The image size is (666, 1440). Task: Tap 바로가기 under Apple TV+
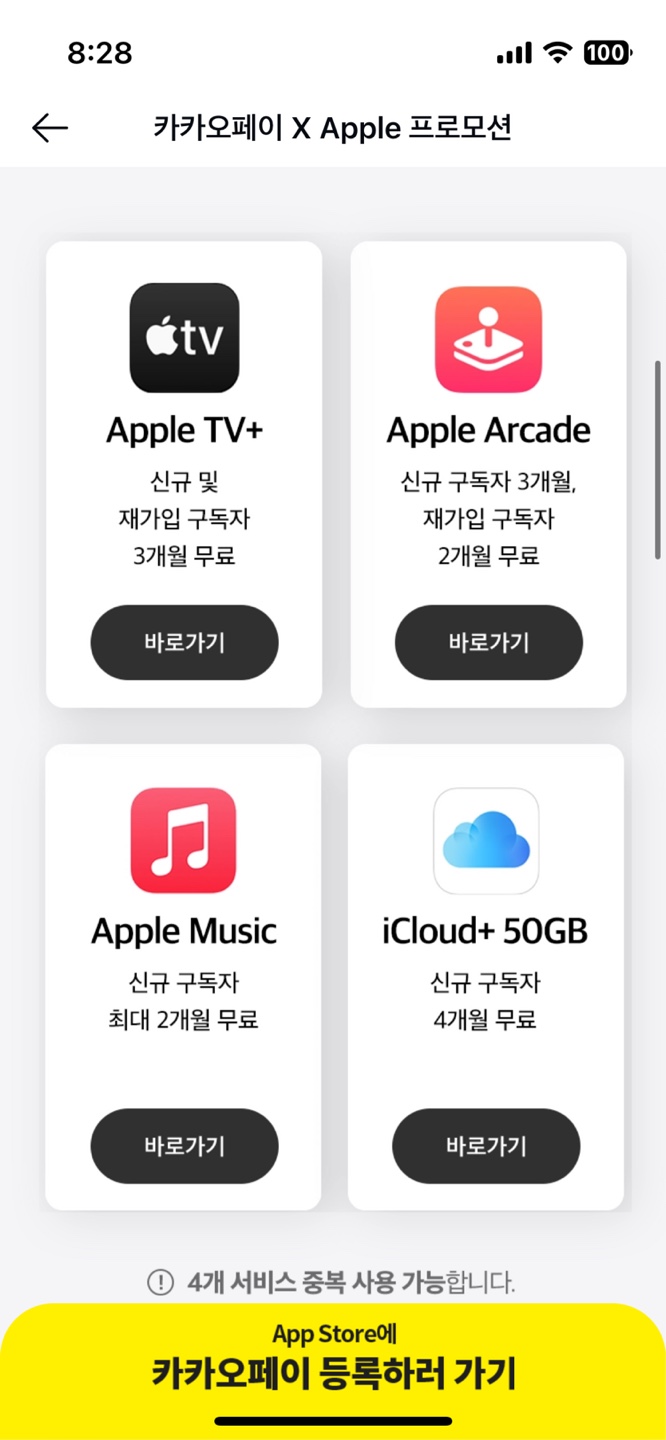(x=185, y=642)
